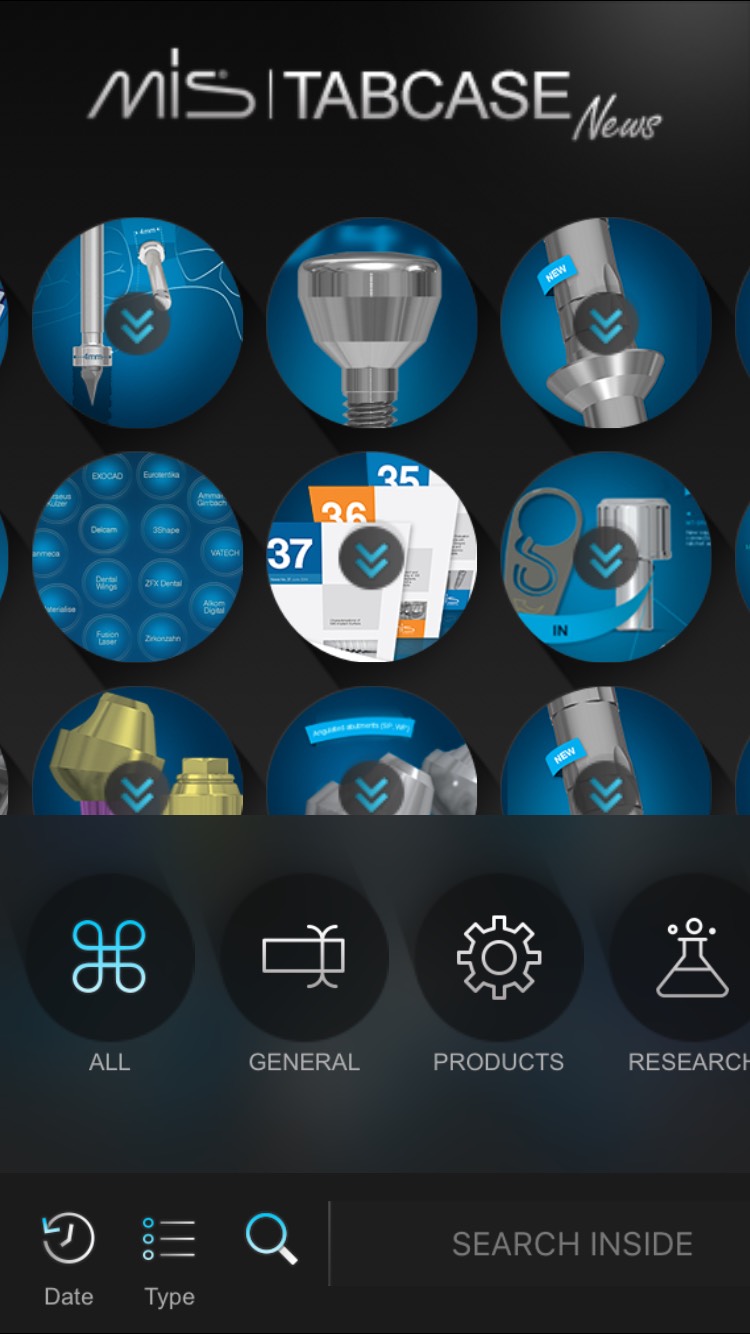Viewport: 750px width, 1334px height.
Task: Open the tile with the IN key tool
Action: [606, 556]
